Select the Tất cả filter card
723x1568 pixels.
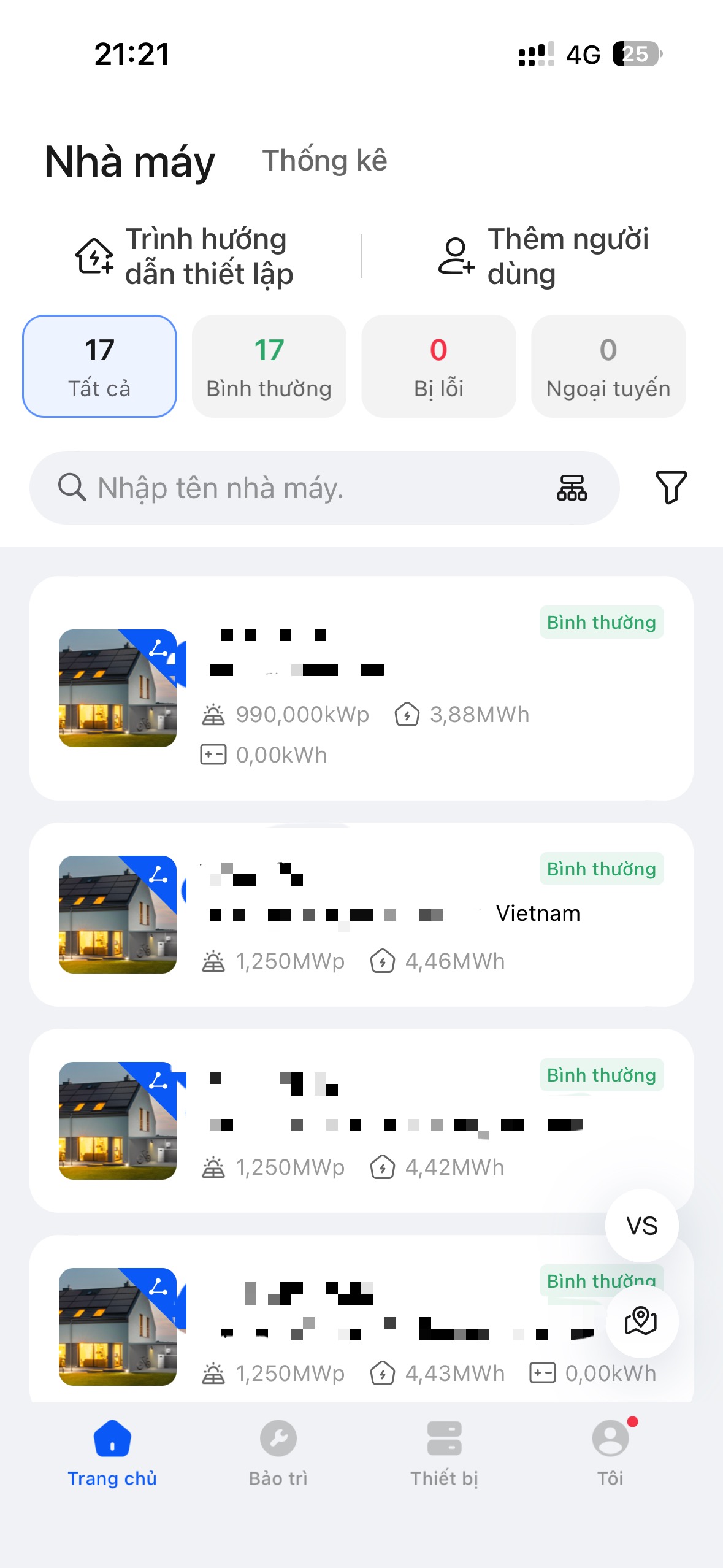pyautogui.click(x=99, y=366)
